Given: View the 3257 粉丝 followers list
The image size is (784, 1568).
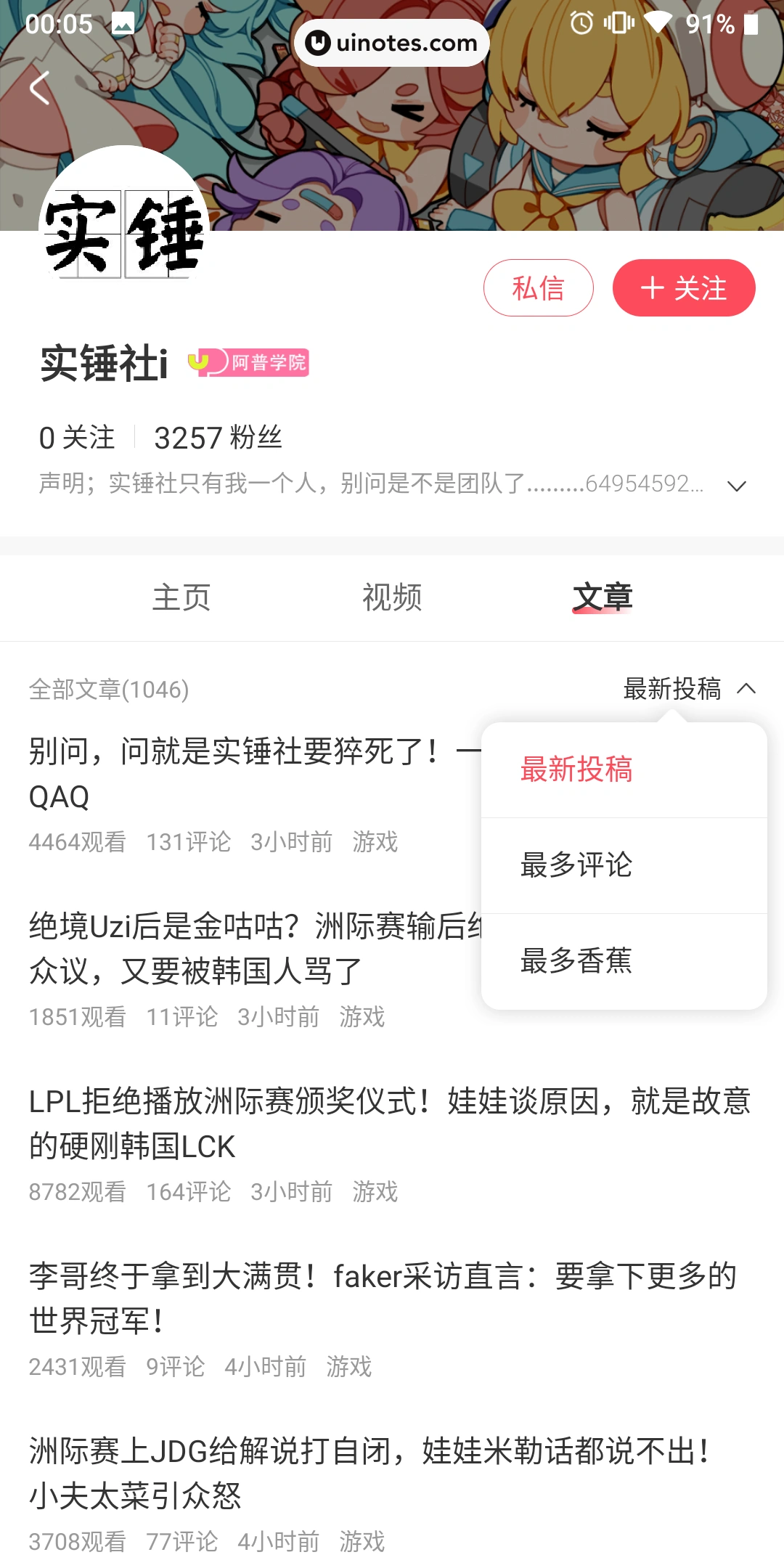Looking at the screenshot, I should click(x=218, y=438).
